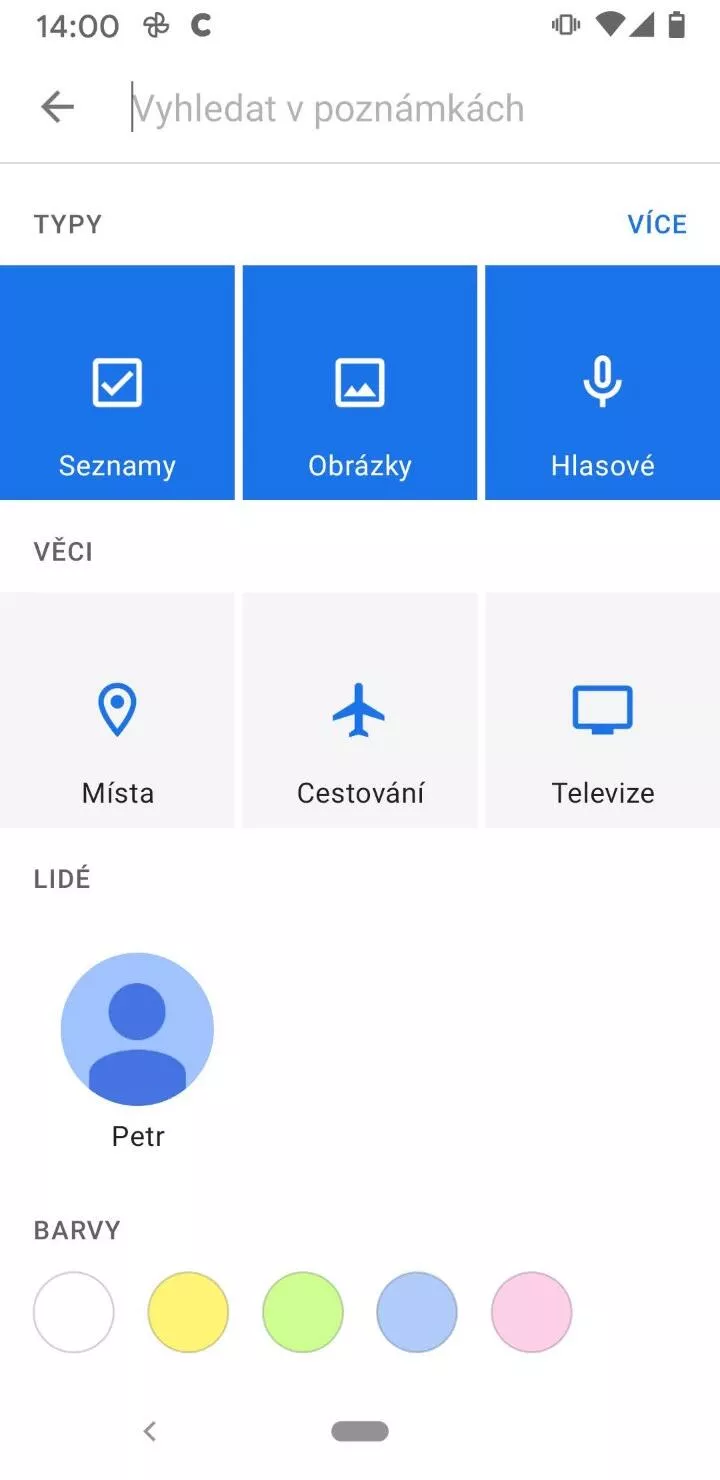Viewport: 720px width, 1480px height.
Task: Choose the Televize category
Action: [603, 710]
